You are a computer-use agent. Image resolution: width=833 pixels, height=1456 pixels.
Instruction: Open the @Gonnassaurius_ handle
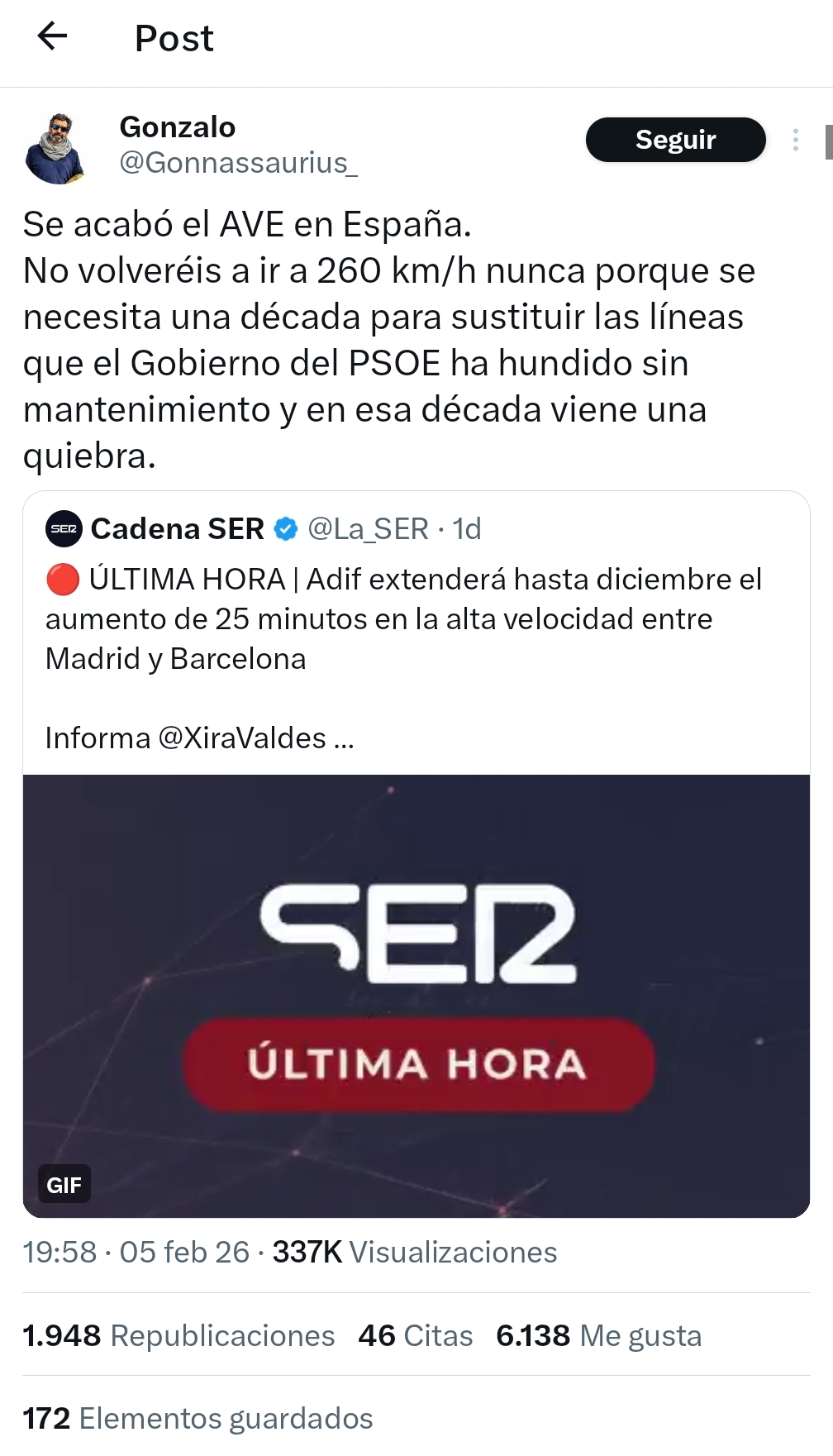(x=239, y=163)
